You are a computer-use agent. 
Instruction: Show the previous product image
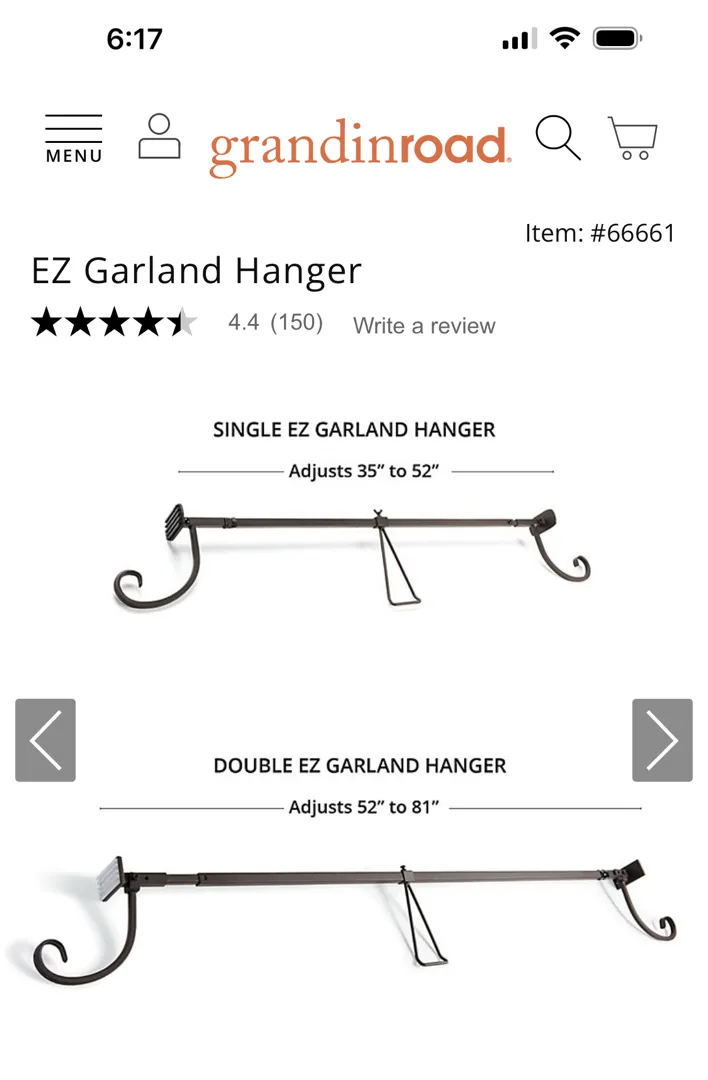pos(45,740)
